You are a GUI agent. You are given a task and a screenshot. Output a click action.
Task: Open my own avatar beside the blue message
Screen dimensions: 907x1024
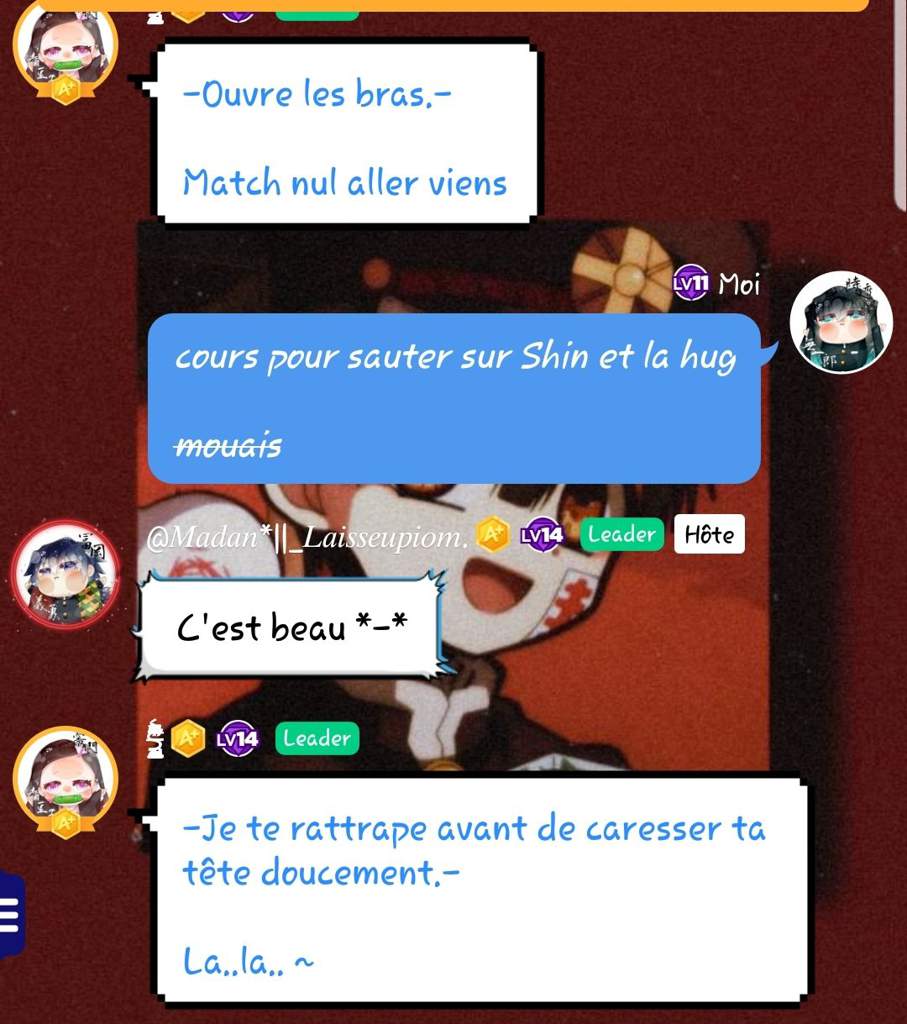pos(840,322)
